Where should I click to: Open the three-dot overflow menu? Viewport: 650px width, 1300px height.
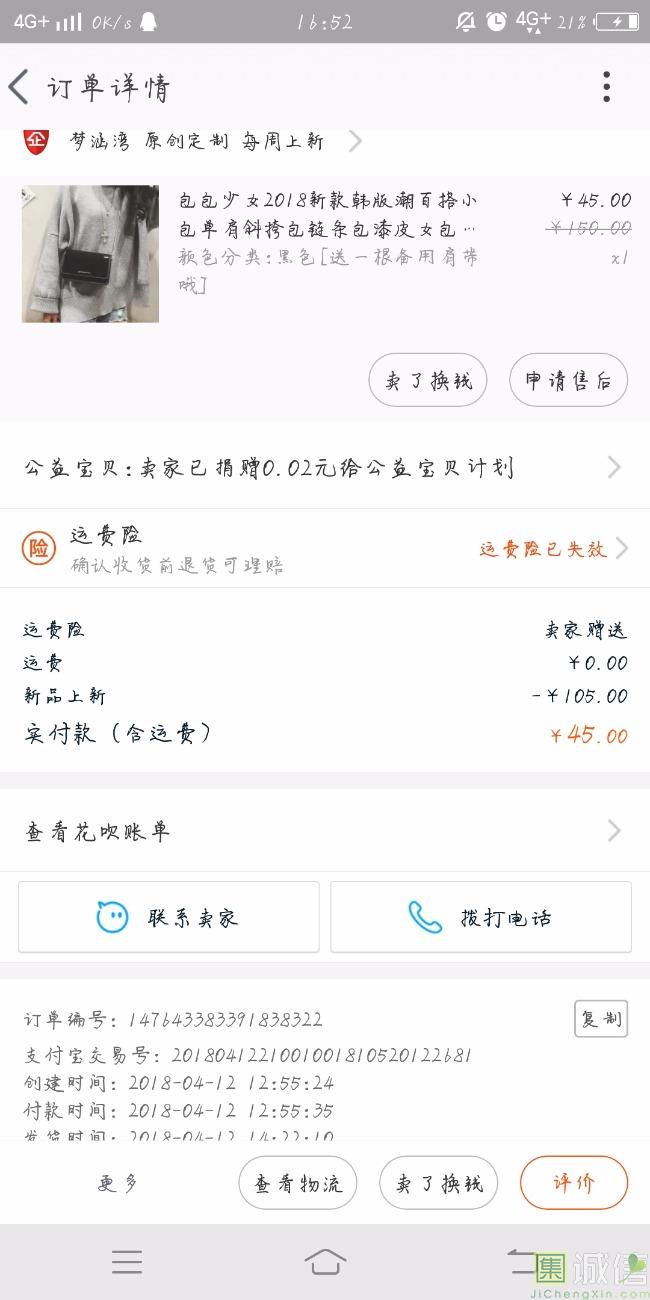(606, 87)
